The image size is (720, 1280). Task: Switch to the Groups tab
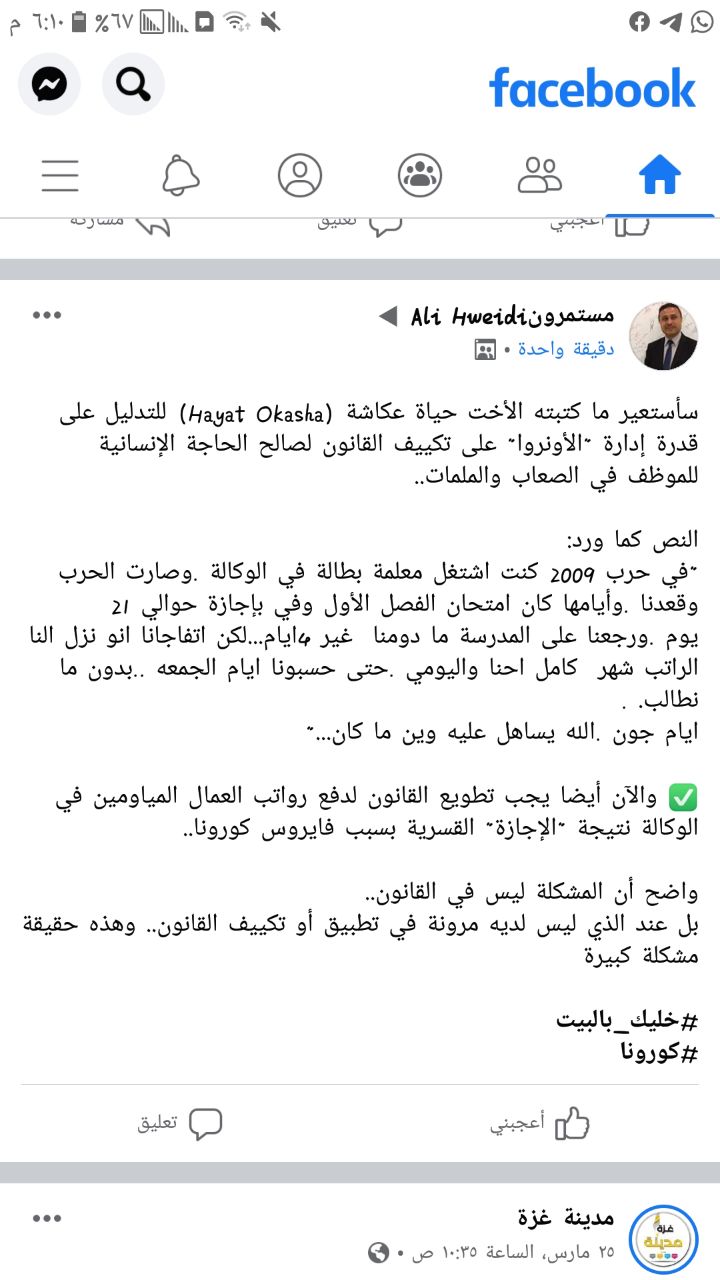[x=420, y=176]
